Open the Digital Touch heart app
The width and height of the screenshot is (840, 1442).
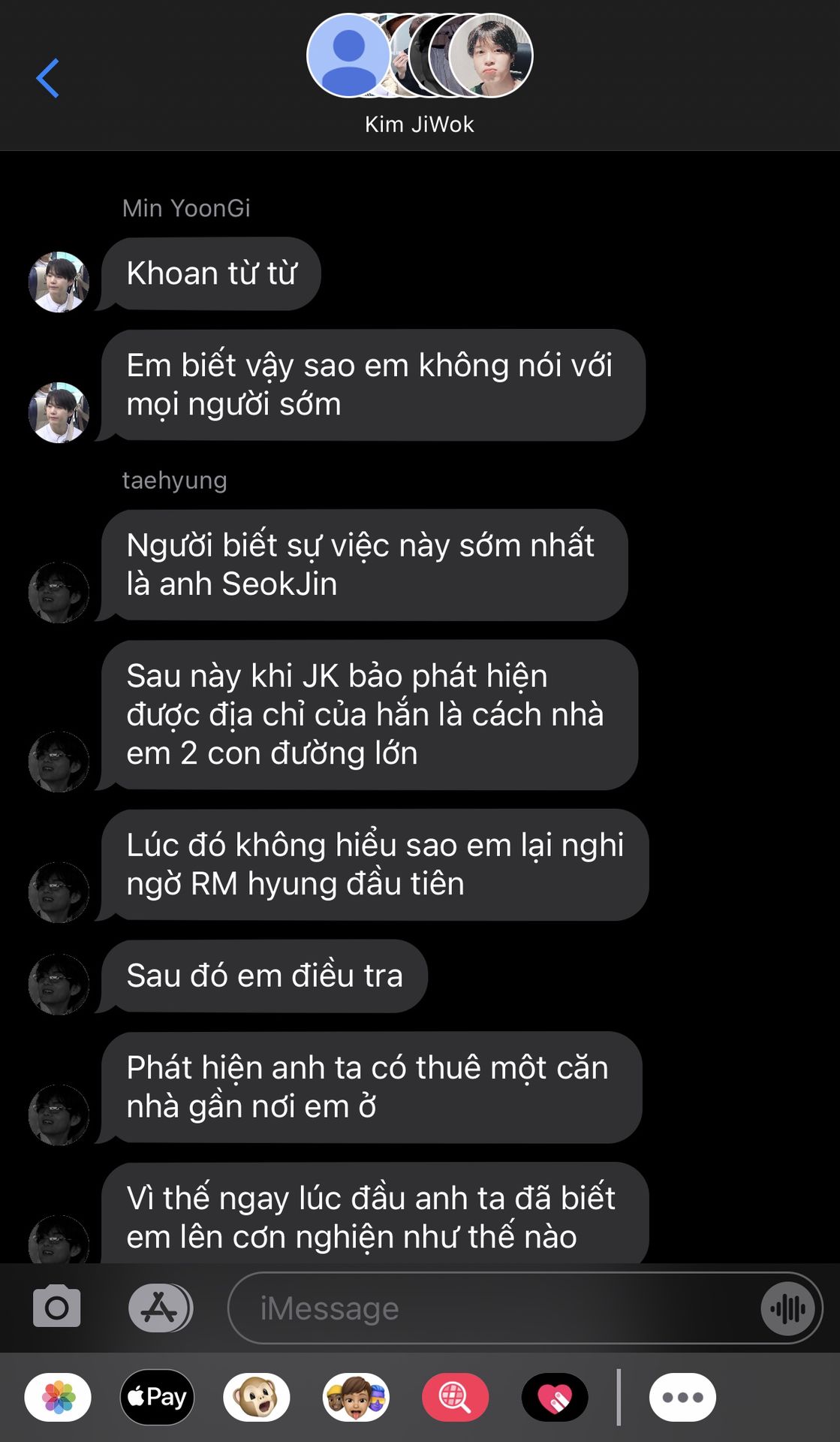point(555,1398)
